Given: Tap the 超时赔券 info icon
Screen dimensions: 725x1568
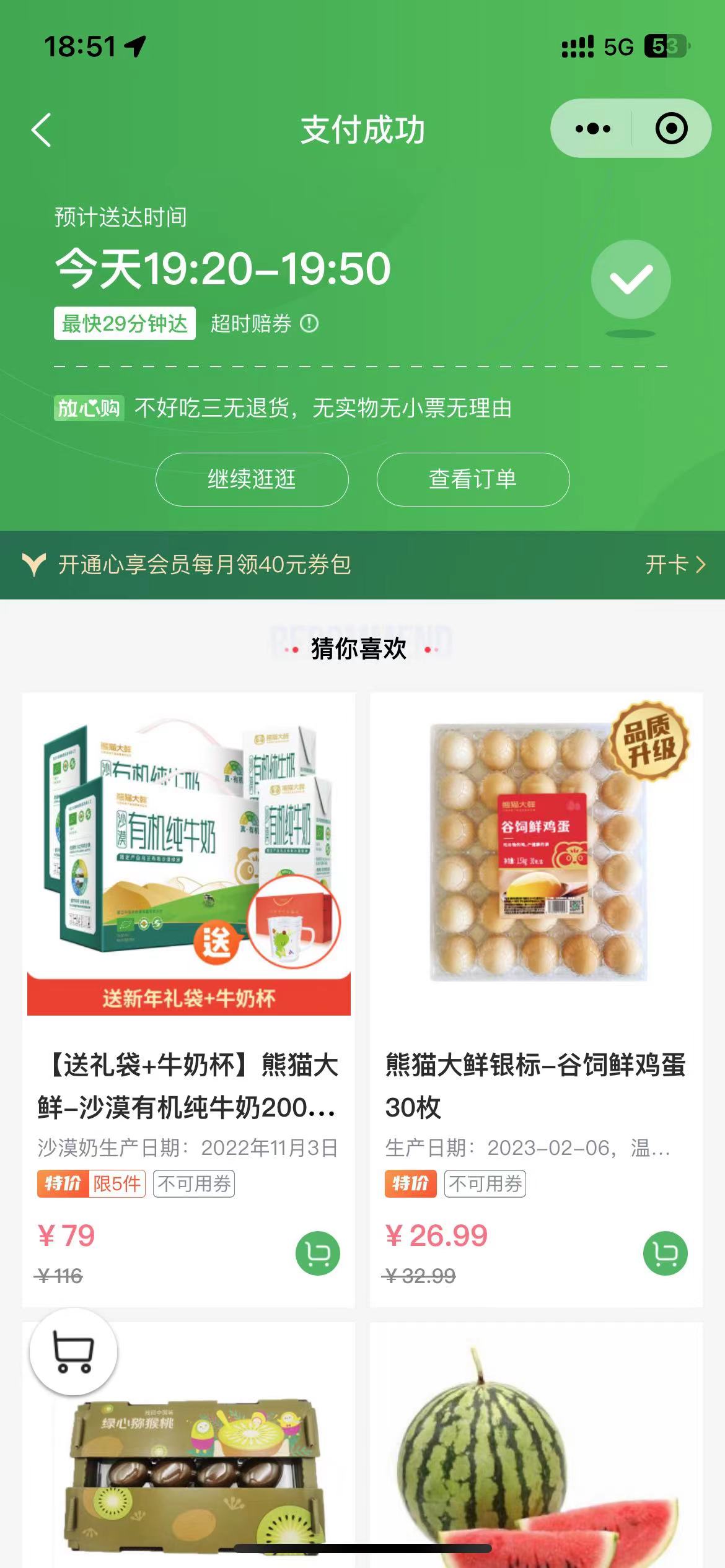Looking at the screenshot, I should click(309, 323).
